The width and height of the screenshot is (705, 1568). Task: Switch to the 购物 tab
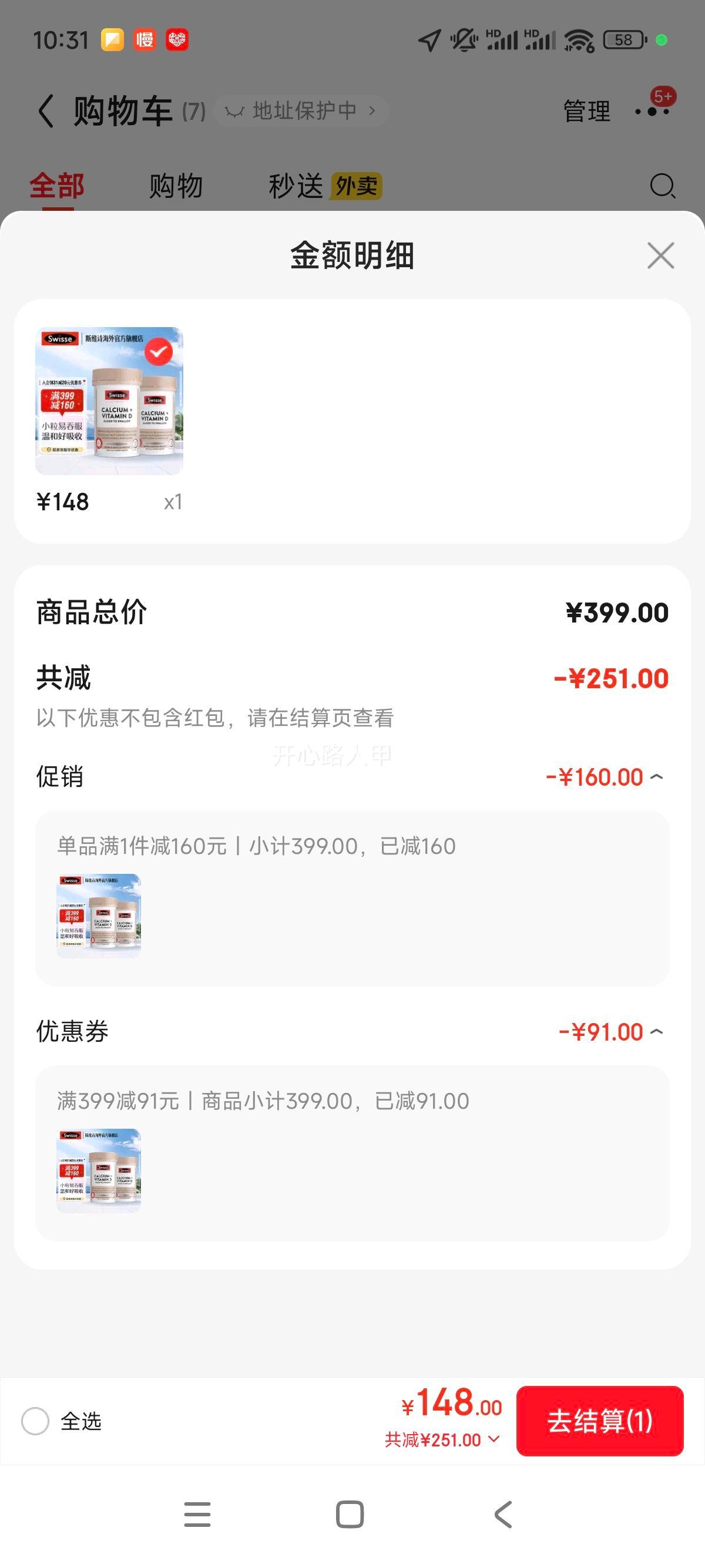[174, 186]
